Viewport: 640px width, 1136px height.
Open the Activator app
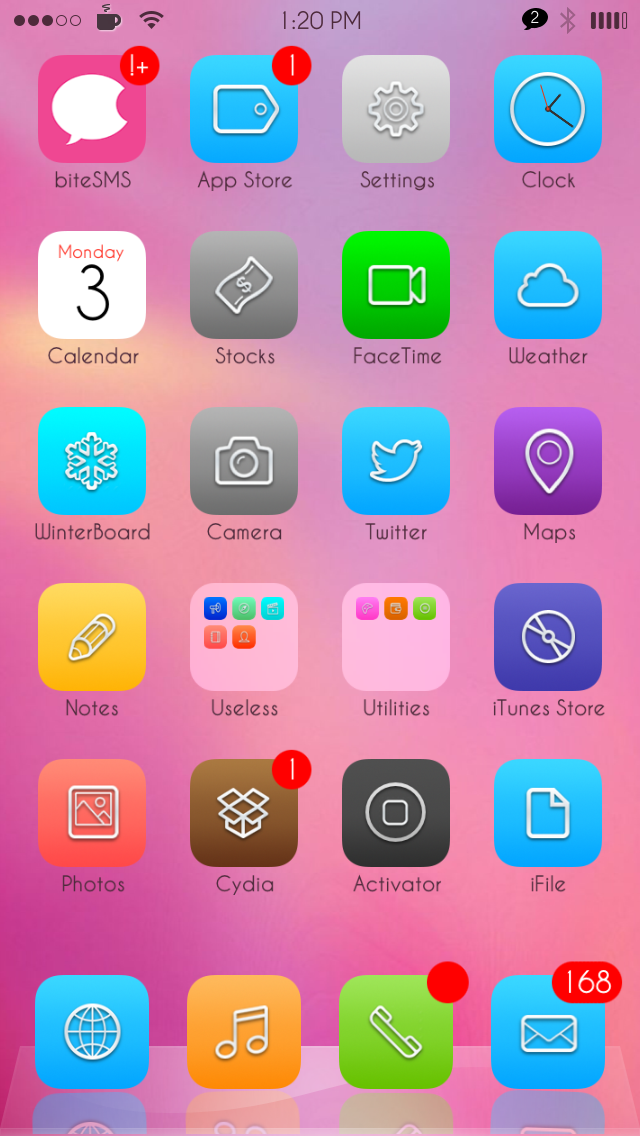[396, 813]
